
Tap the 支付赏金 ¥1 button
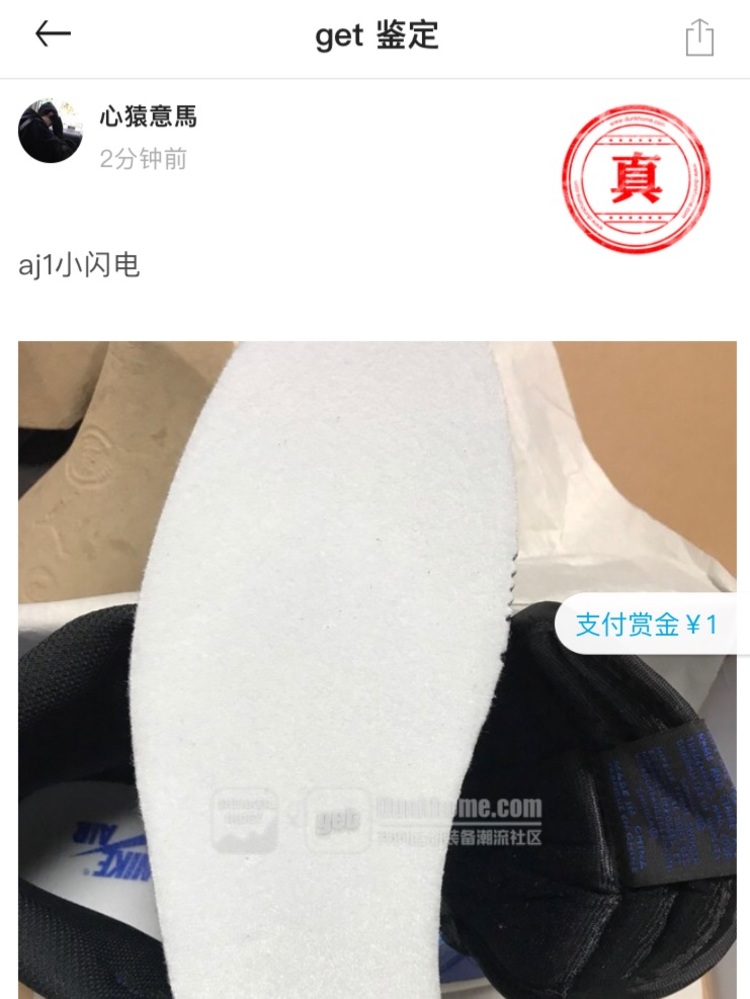[x=648, y=625]
